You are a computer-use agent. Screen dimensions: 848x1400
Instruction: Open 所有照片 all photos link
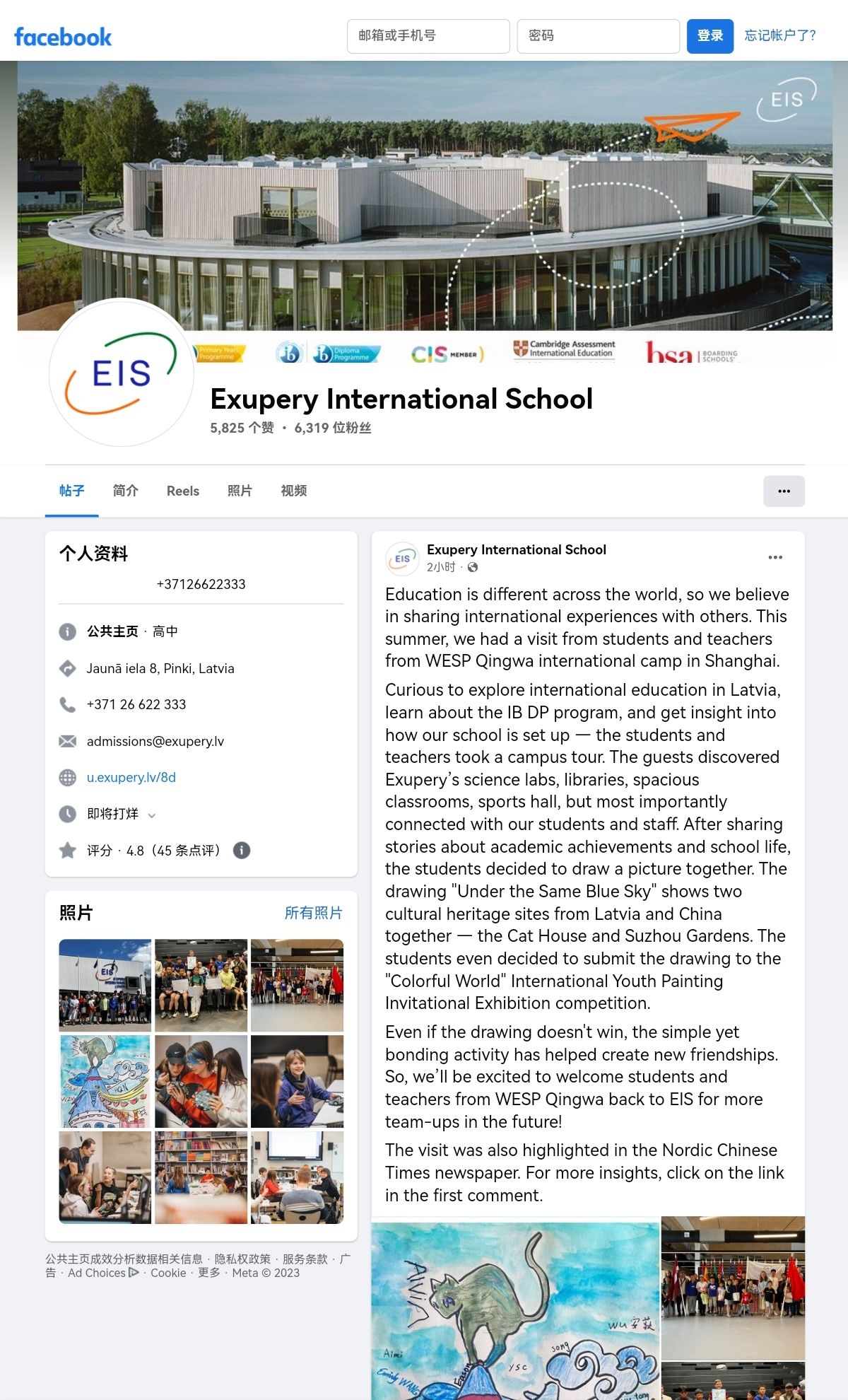[313, 913]
